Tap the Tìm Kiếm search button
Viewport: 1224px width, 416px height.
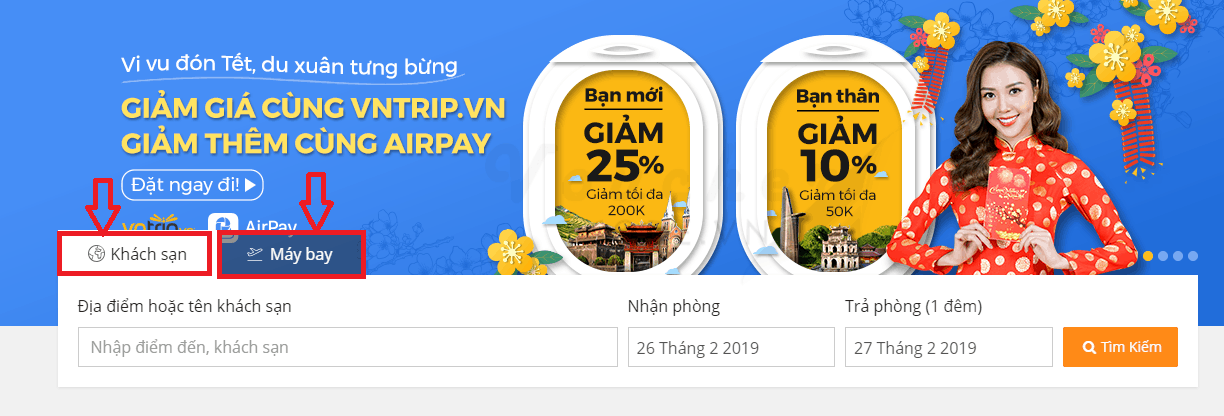tap(1120, 347)
